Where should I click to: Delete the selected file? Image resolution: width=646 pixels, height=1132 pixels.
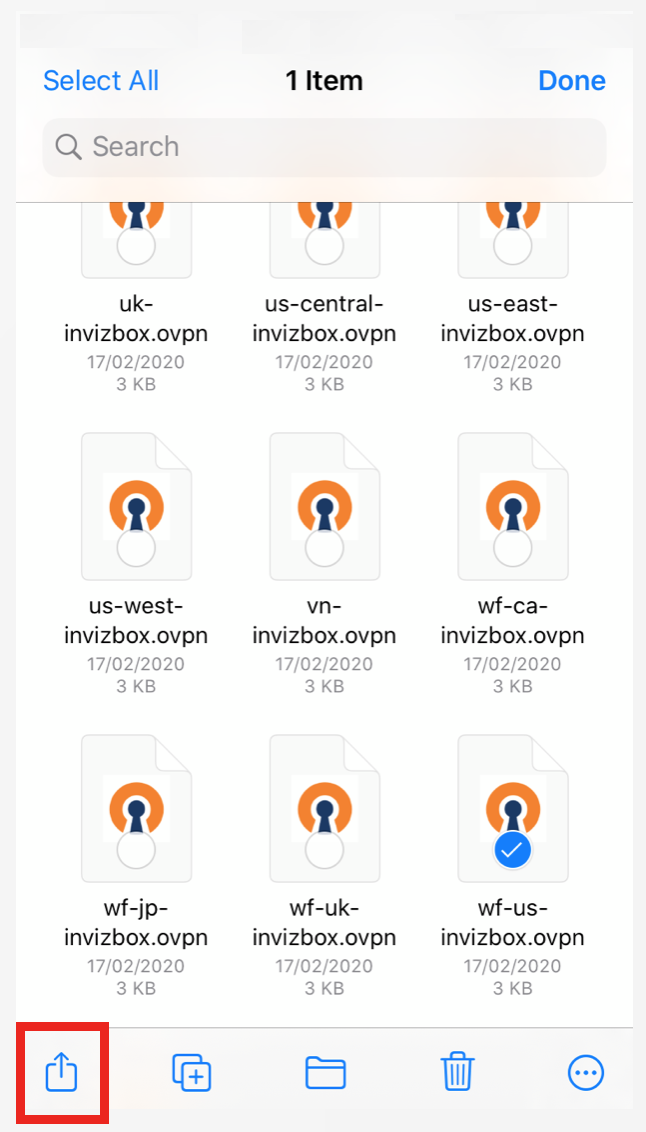click(456, 1073)
